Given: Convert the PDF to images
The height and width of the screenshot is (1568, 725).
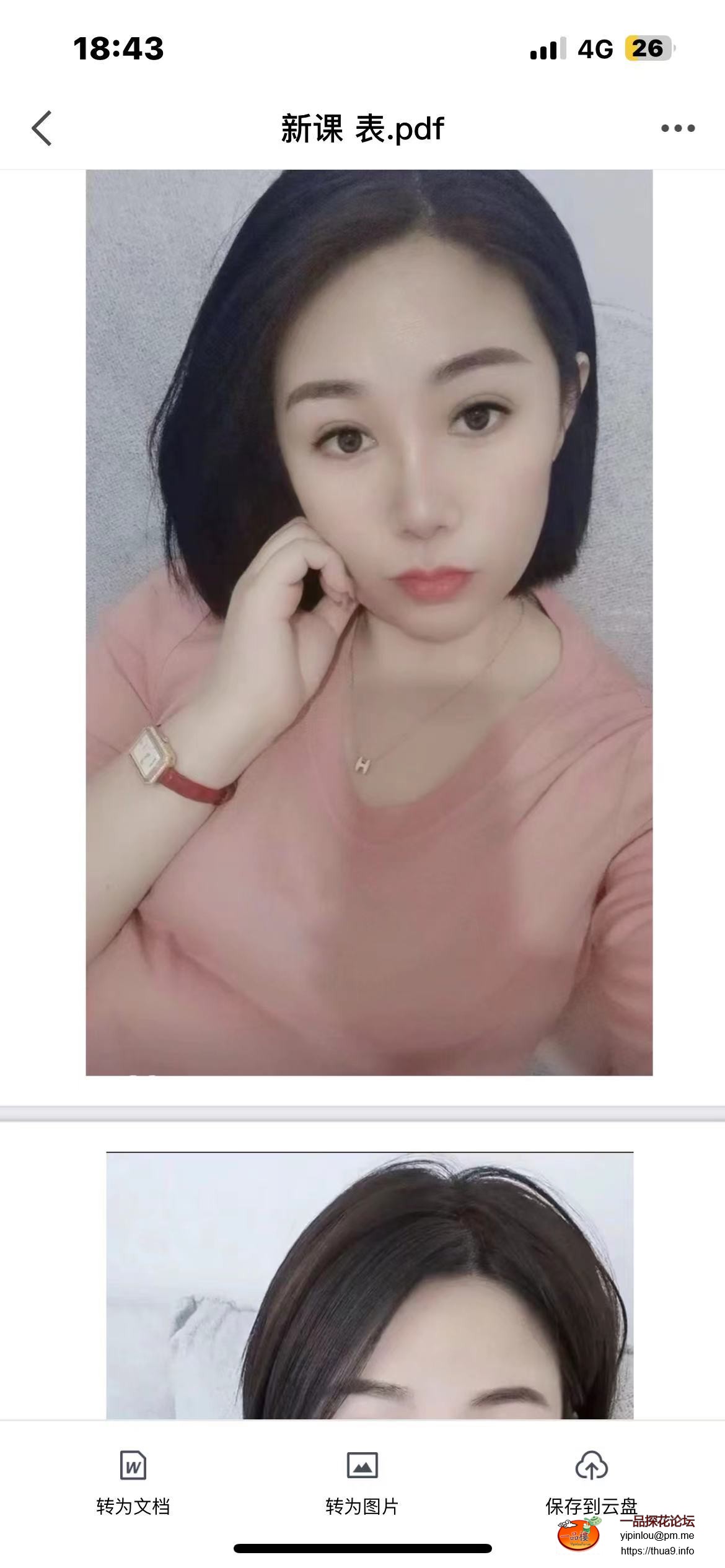Looking at the screenshot, I should coord(362,1482).
